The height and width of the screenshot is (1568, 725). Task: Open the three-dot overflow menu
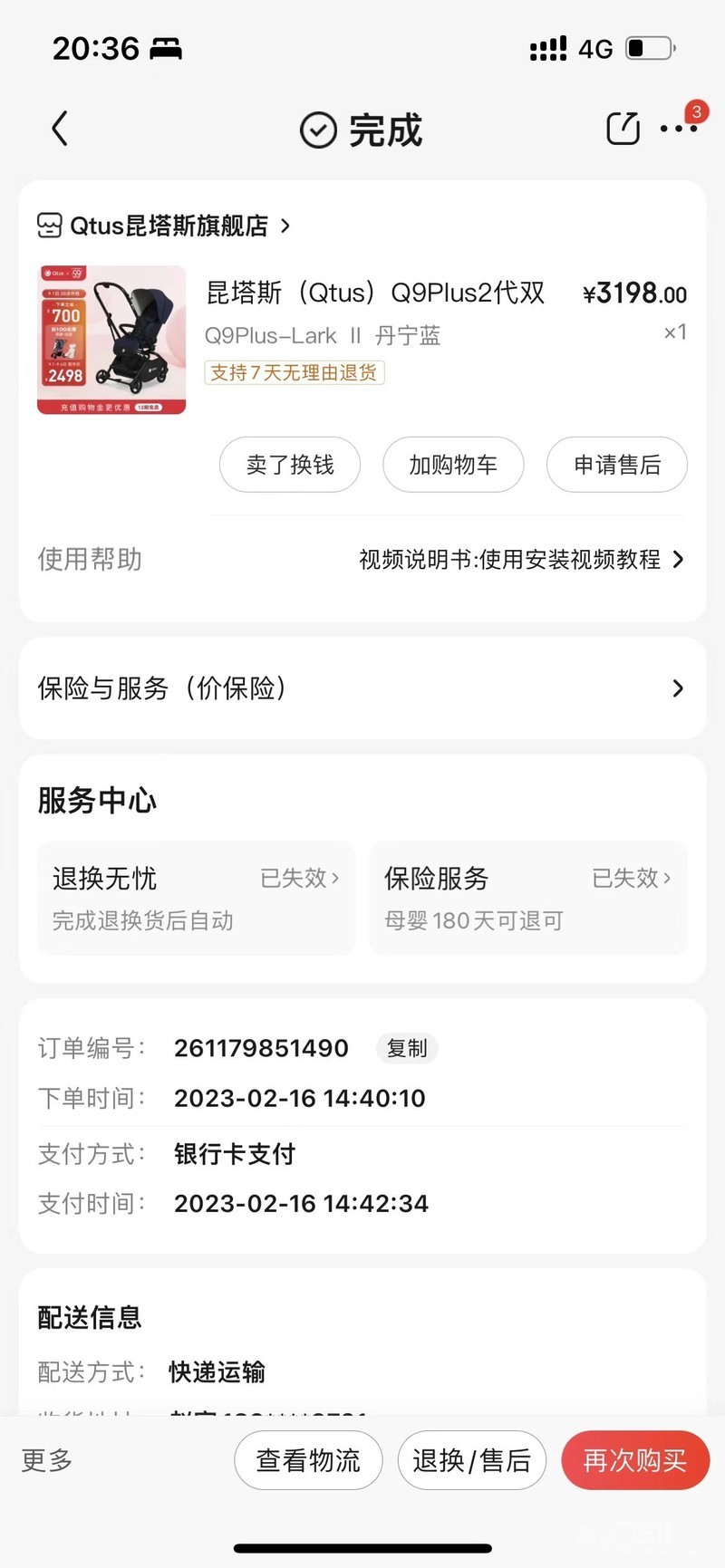click(678, 129)
